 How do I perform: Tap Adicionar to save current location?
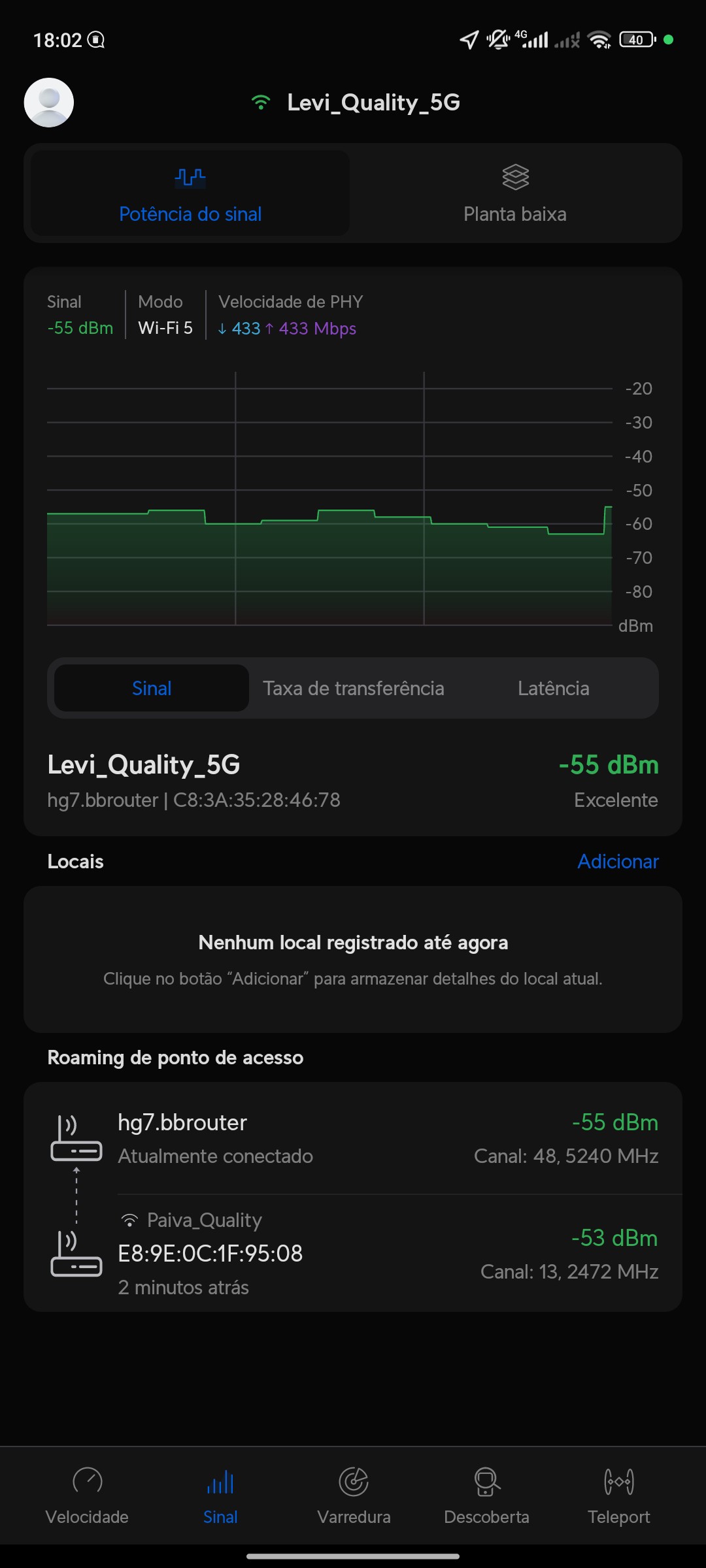tap(617, 861)
